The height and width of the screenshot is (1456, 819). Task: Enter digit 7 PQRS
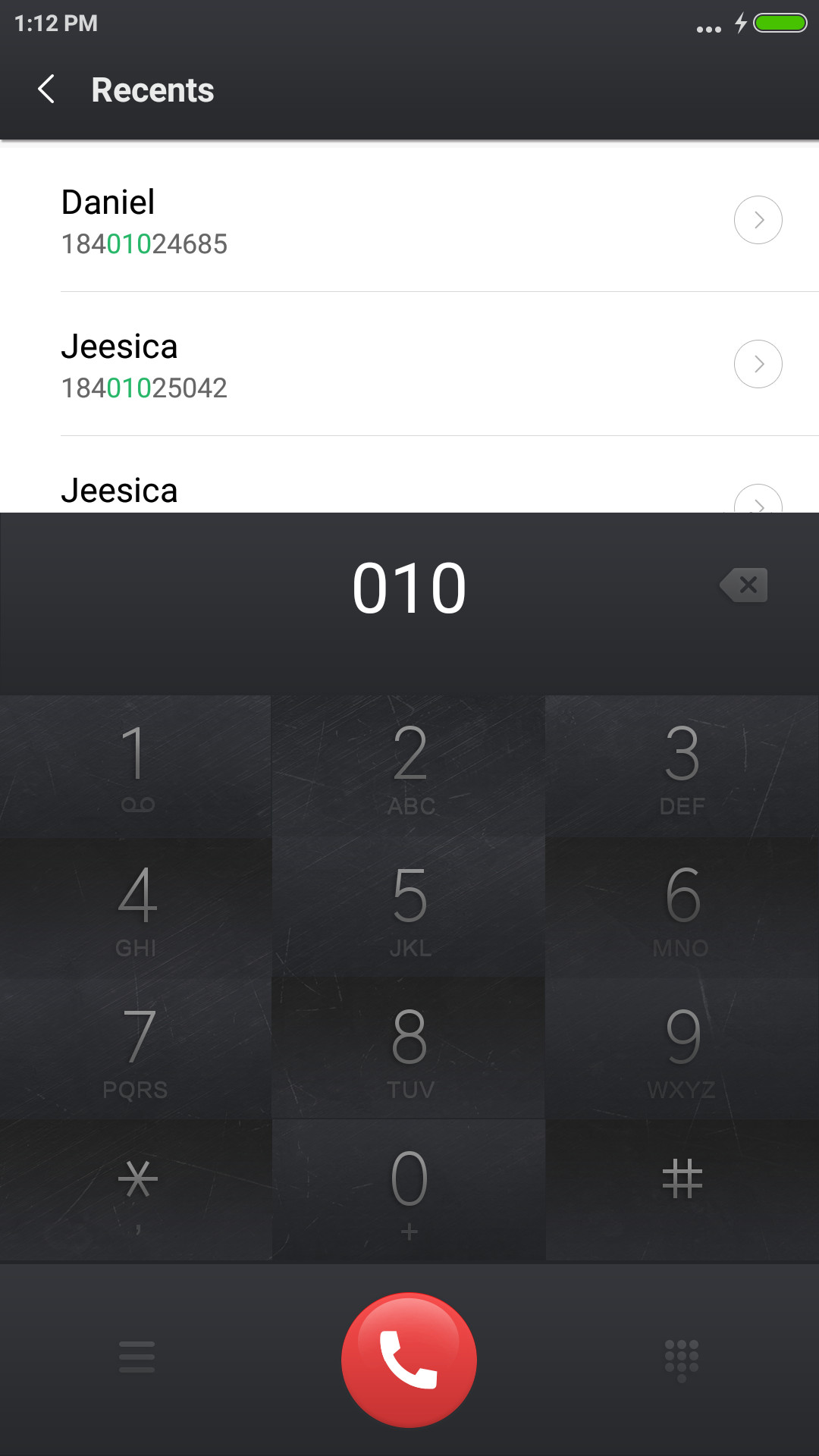[x=136, y=1050]
